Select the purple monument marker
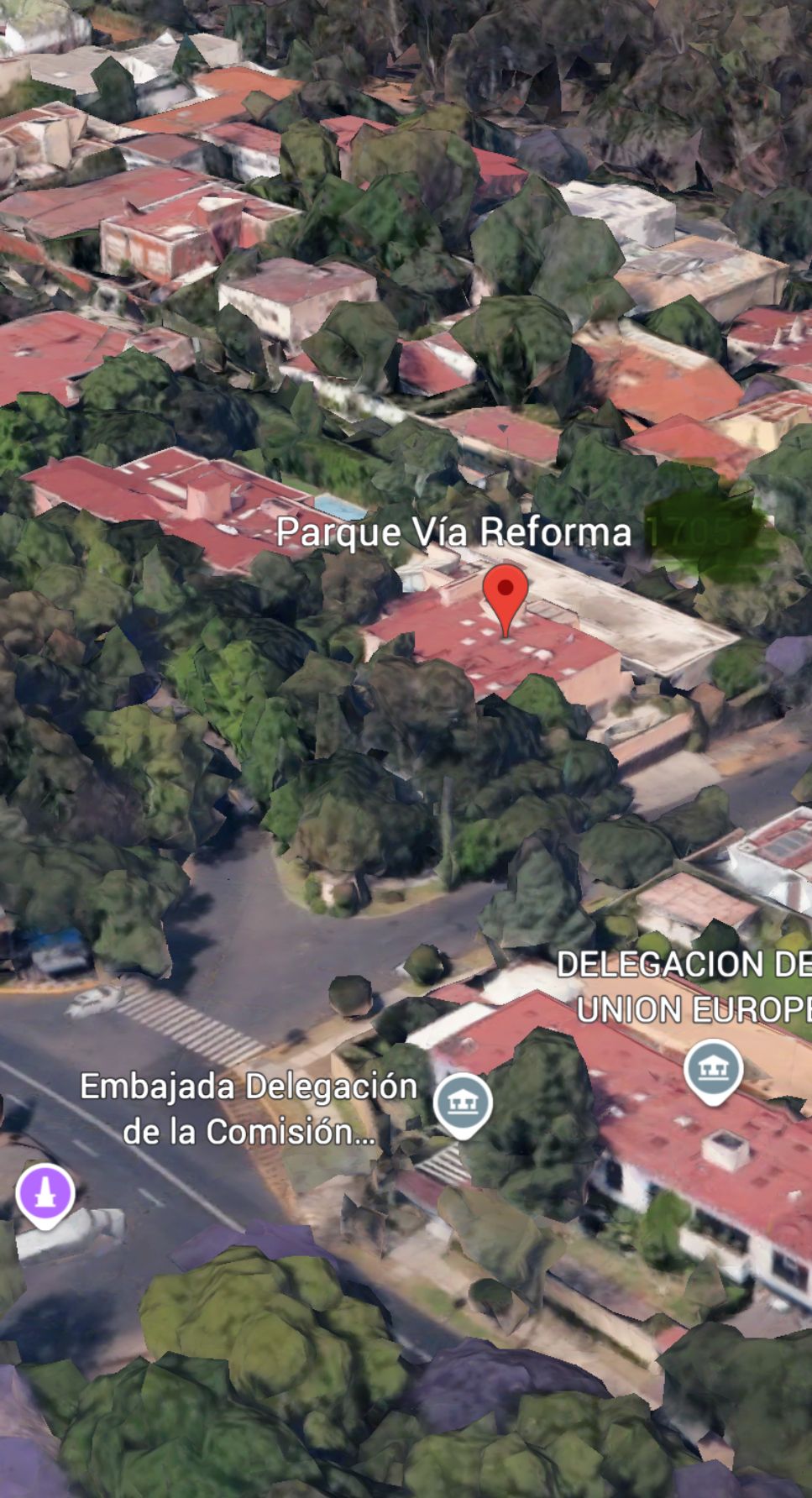Image resolution: width=812 pixels, height=1498 pixels. coord(45,1192)
